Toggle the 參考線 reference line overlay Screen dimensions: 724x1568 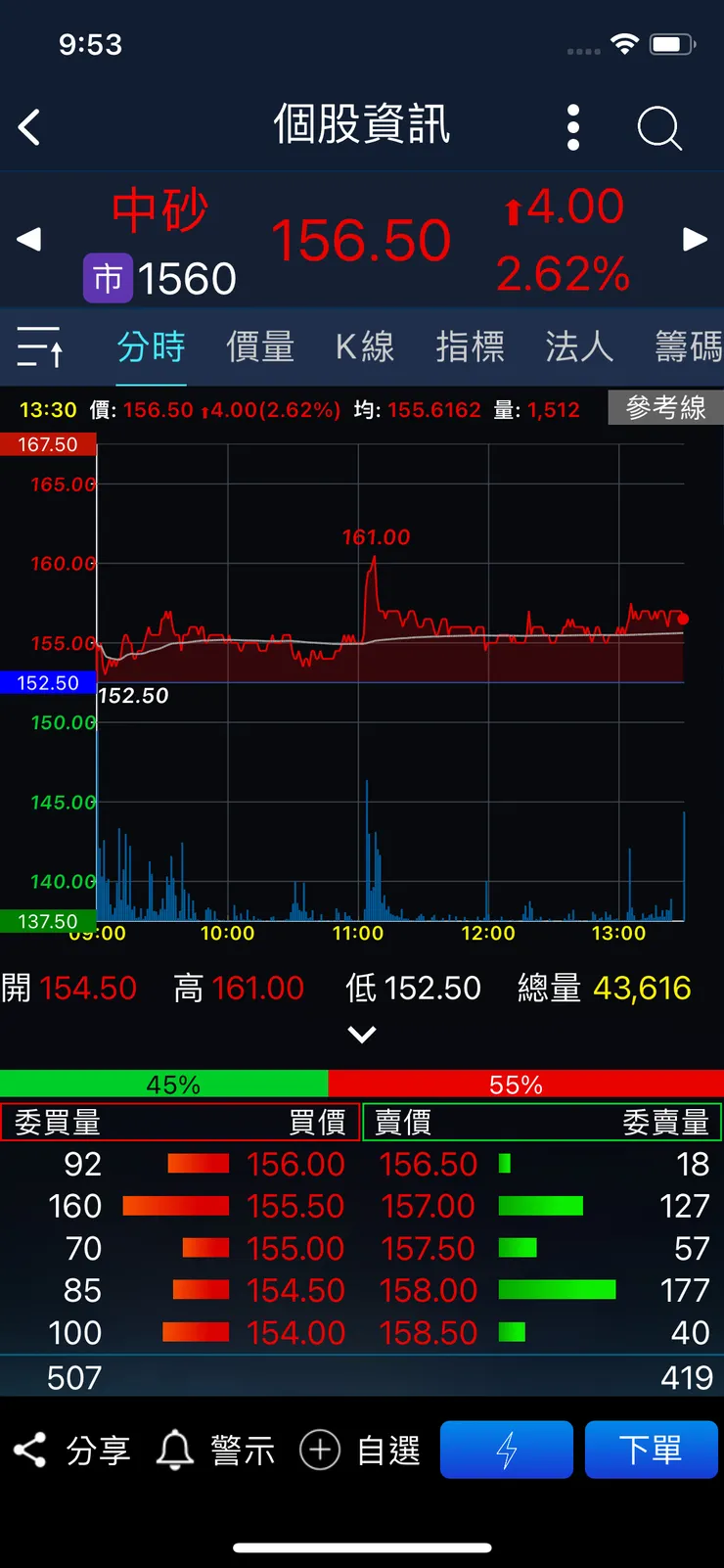pyautogui.click(x=666, y=408)
